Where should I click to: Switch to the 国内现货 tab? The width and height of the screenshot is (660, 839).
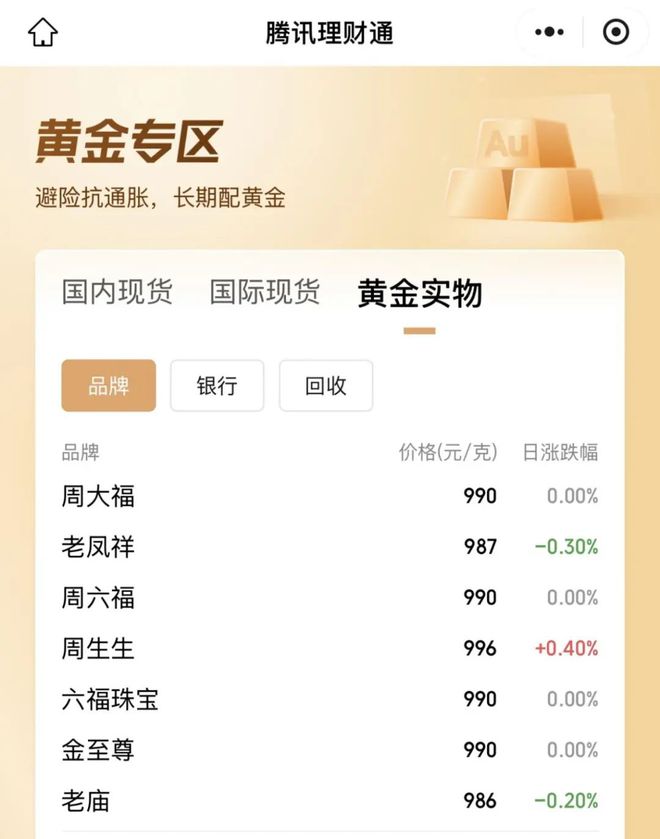click(x=117, y=292)
